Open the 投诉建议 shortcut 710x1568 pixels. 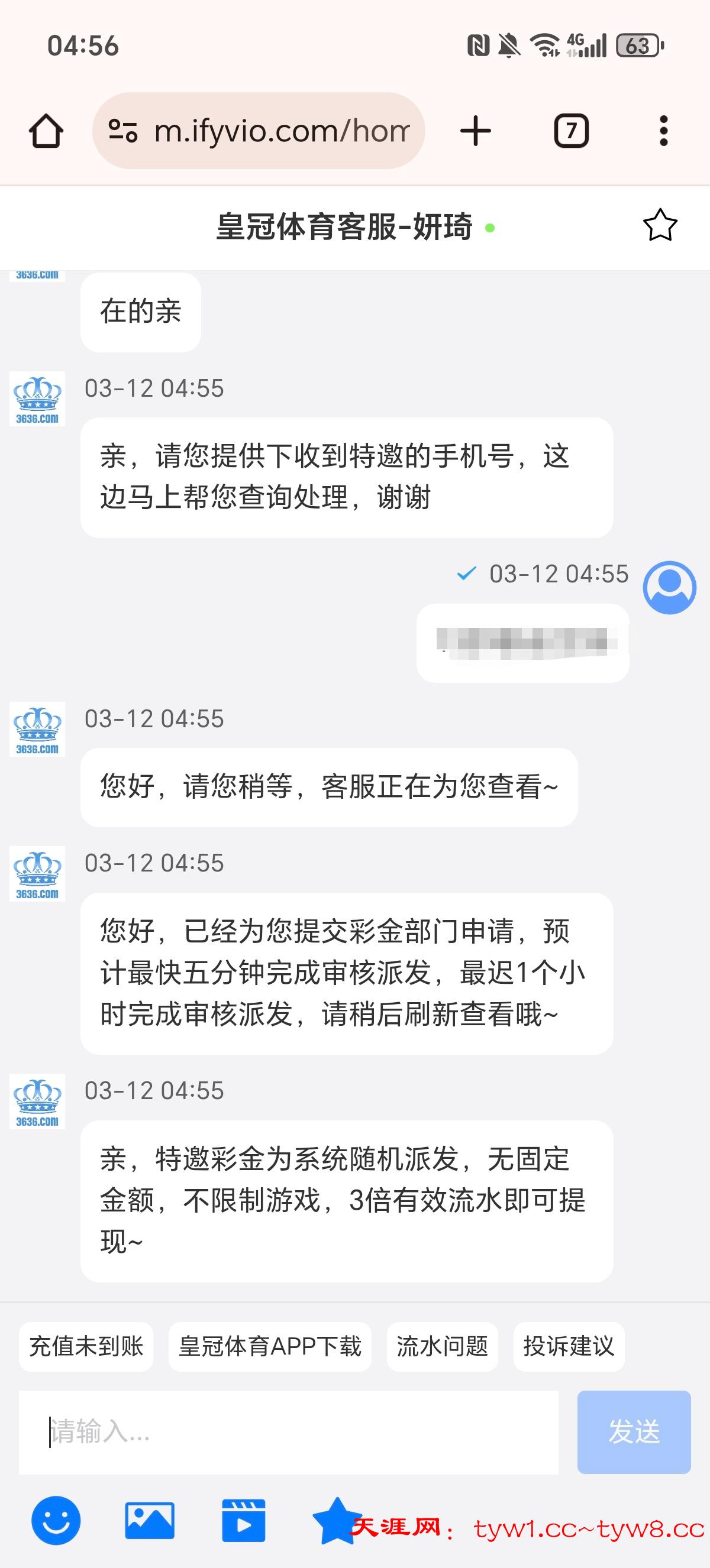(x=568, y=1346)
